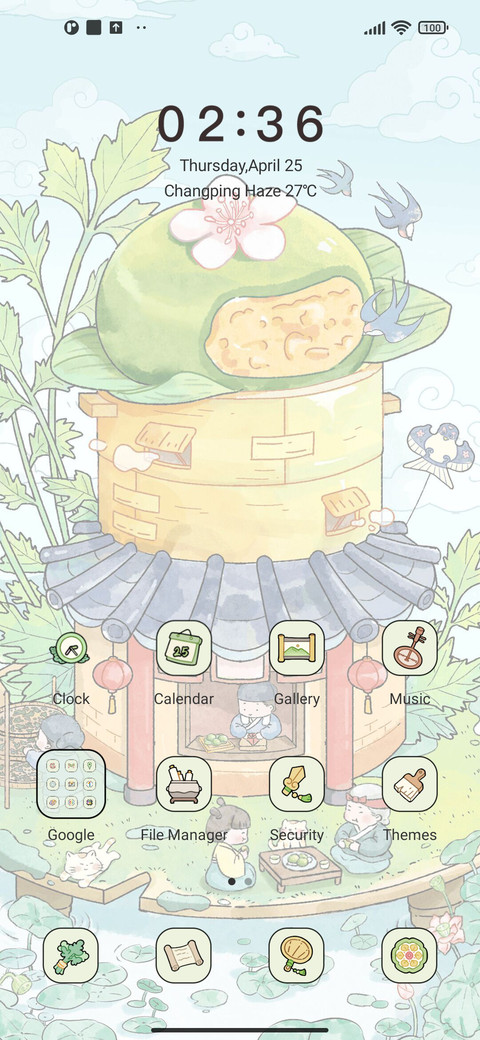This screenshot has width=480, height=1040.
Task: Tap the flower-shaped dock icon
Action: coord(409,955)
